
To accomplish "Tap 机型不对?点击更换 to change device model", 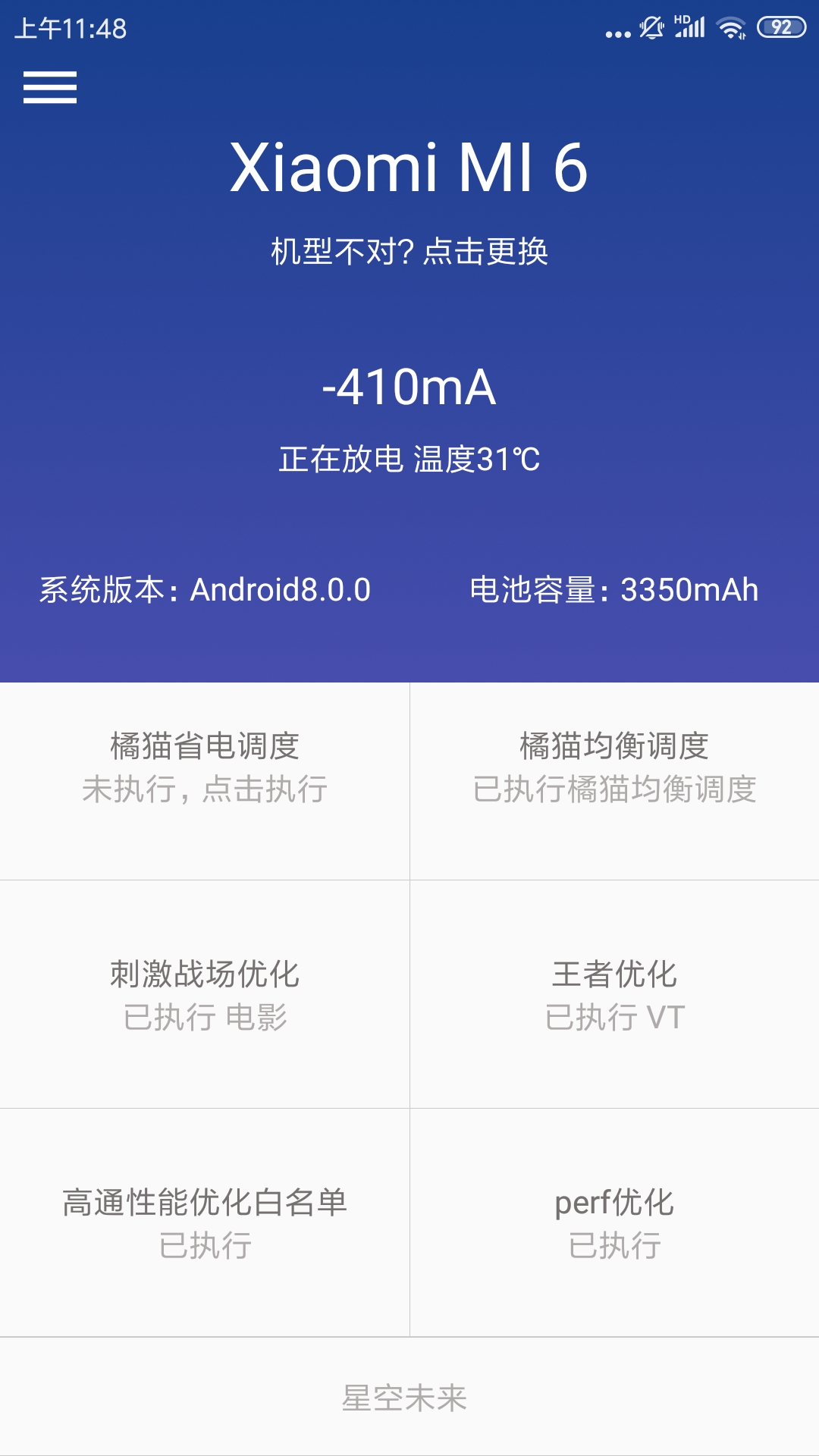I will click(409, 252).
